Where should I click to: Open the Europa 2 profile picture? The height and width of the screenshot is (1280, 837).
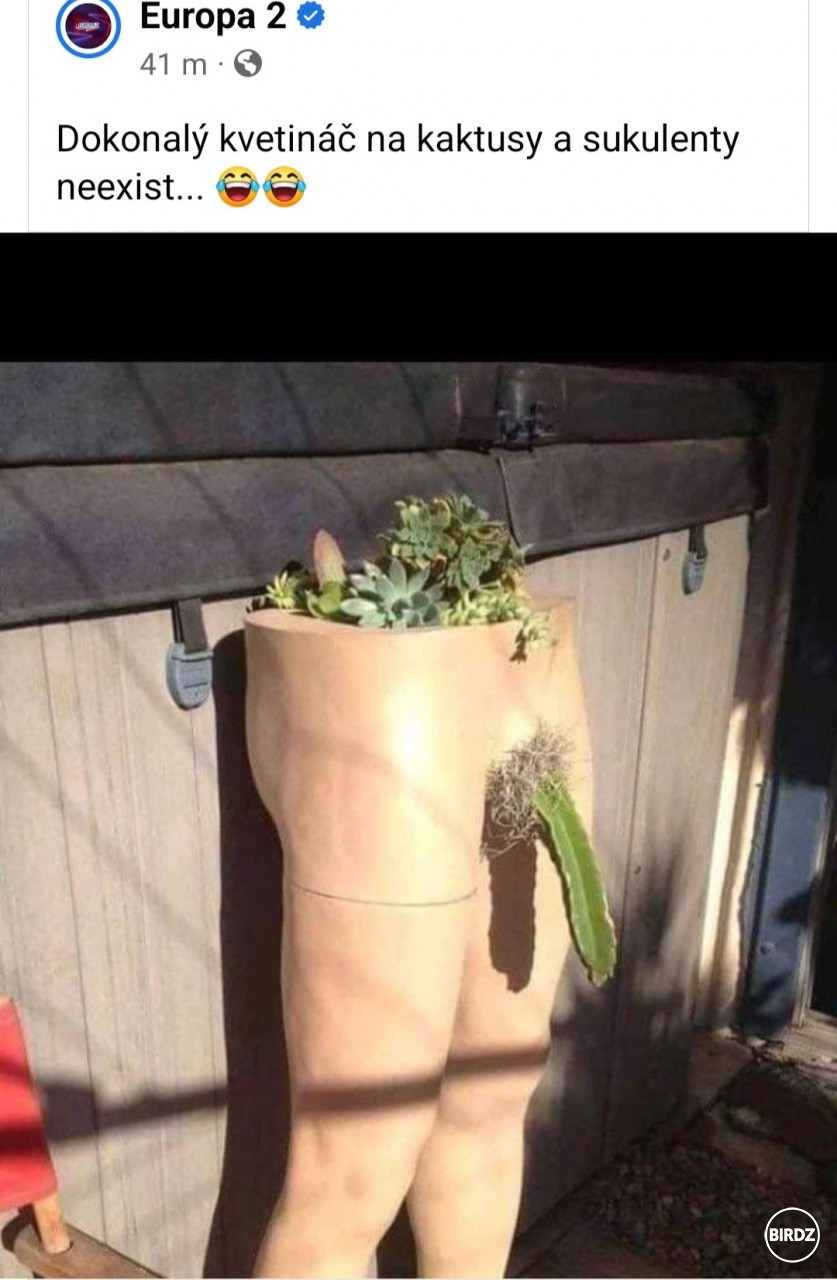click(x=88, y=25)
